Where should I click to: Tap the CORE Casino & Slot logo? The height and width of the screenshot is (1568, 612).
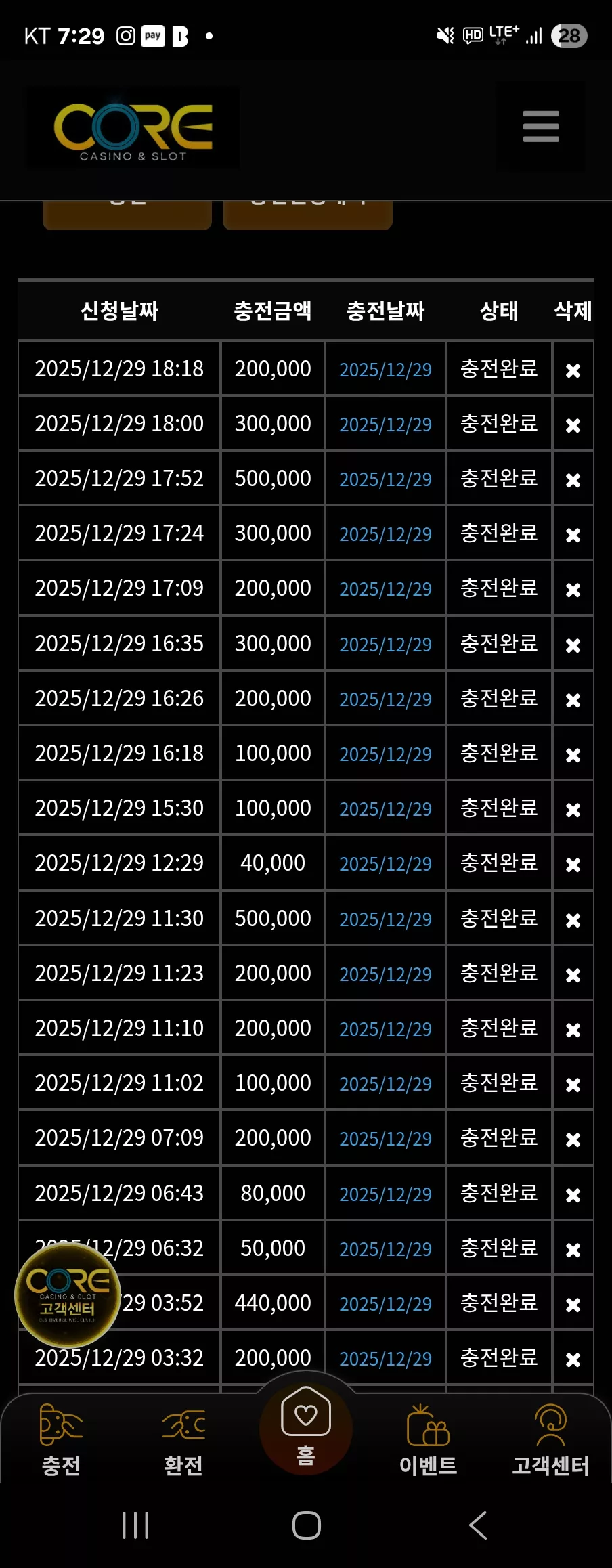pos(133,129)
